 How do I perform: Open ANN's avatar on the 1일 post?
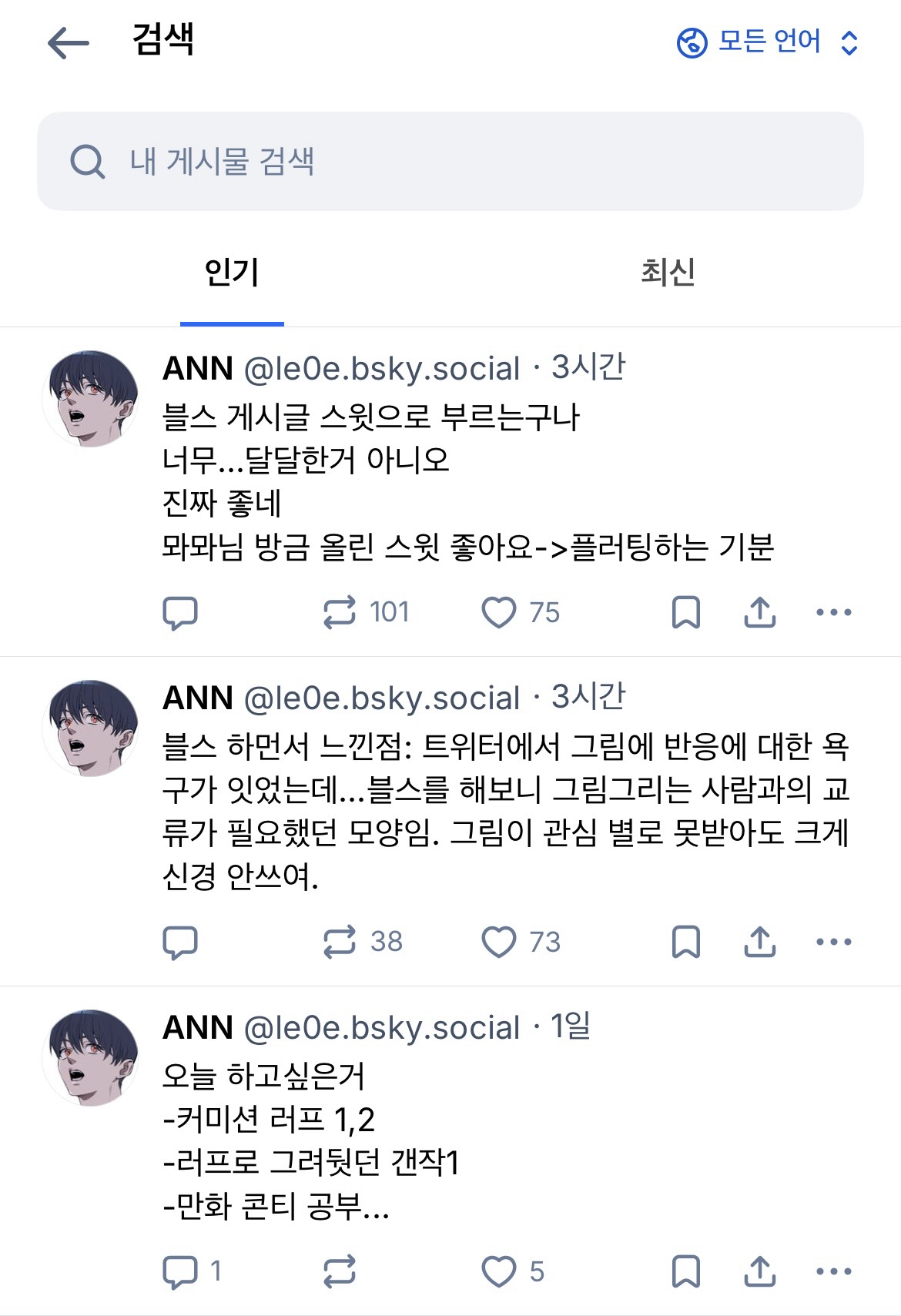point(91,1057)
